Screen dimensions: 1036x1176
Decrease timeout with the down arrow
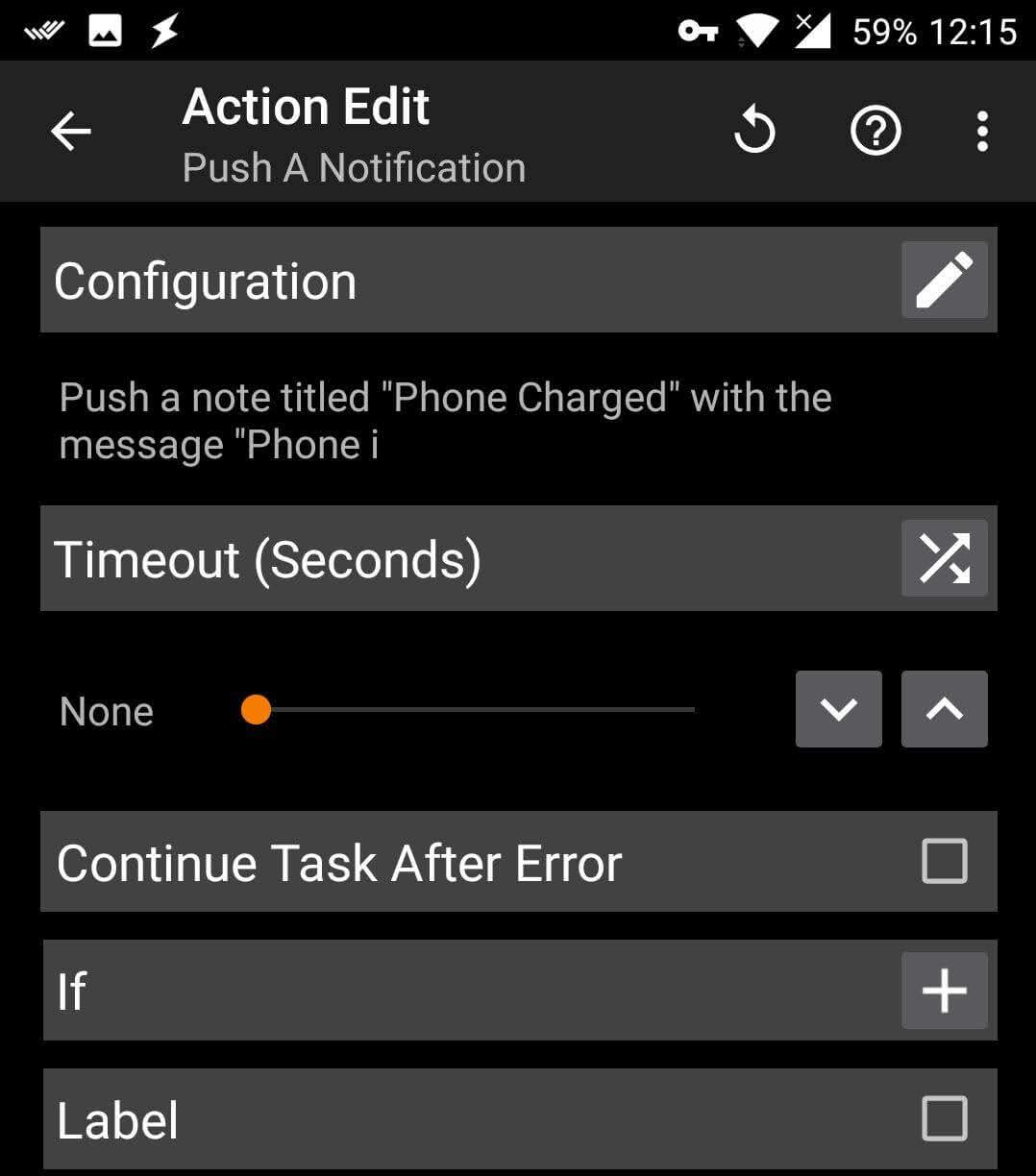click(838, 709)
